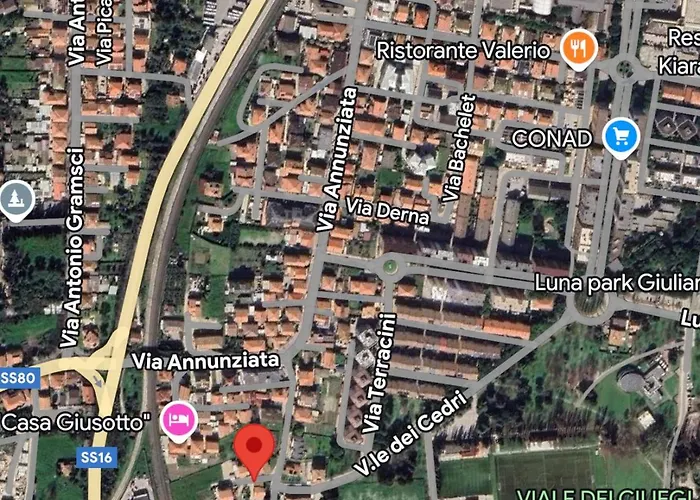Viewport: 700px width, 500px height.
Task: Open the Casa Giusotto hotel marker
Action: (x=179, y=421)
